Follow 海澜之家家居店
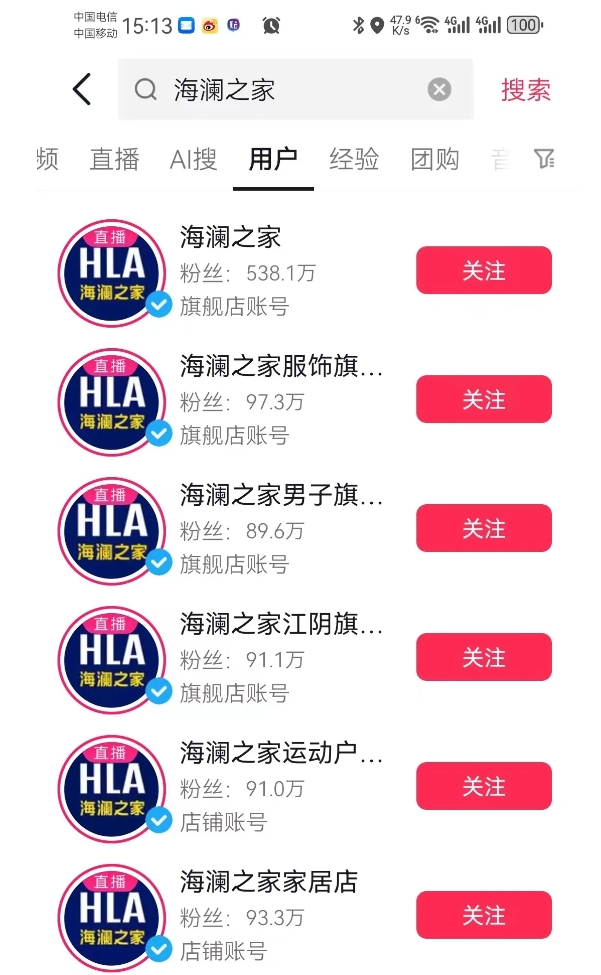Viewport: 601px width, 975px height. [483, 915]
